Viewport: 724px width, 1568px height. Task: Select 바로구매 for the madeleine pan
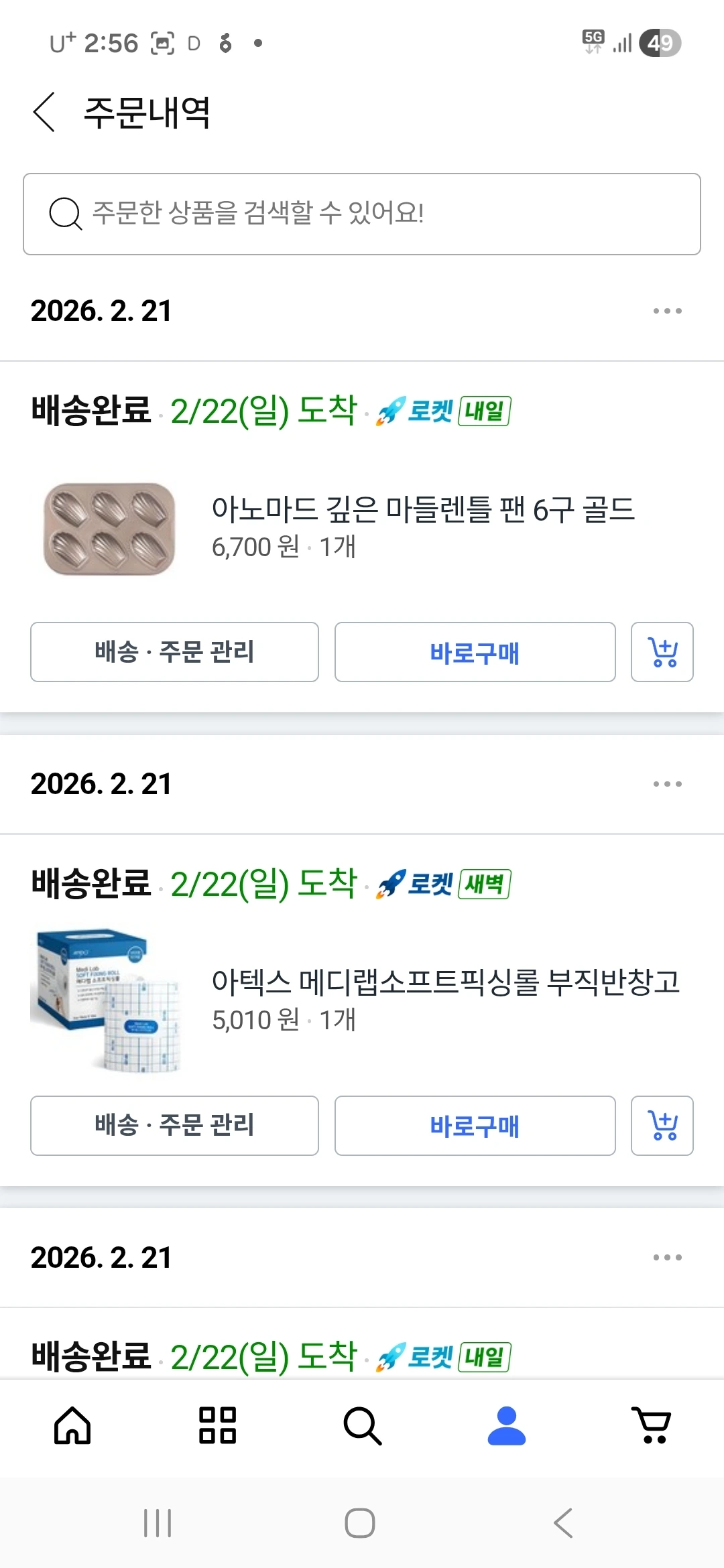pyautogui.click(x=475, y=652)
